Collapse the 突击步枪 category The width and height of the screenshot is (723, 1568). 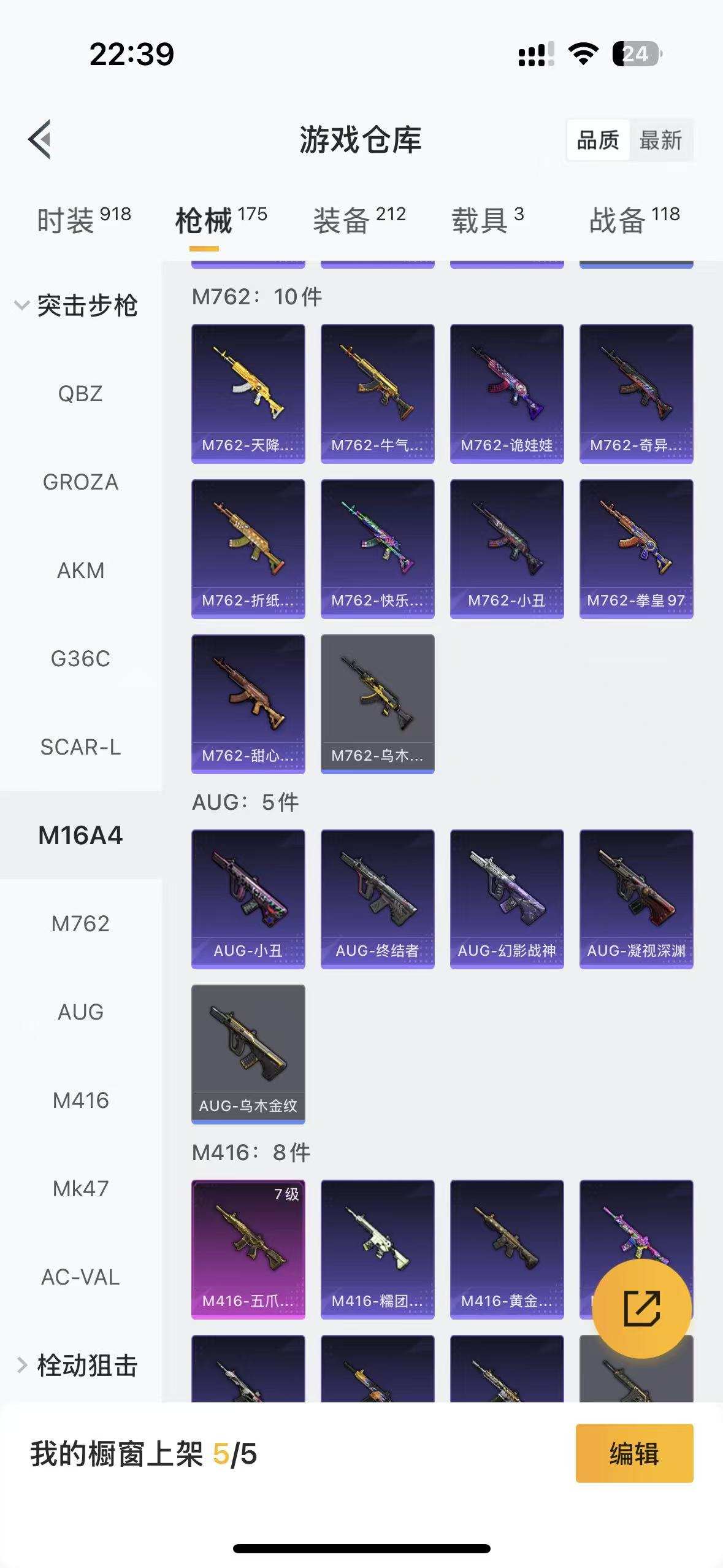[77, 306]
